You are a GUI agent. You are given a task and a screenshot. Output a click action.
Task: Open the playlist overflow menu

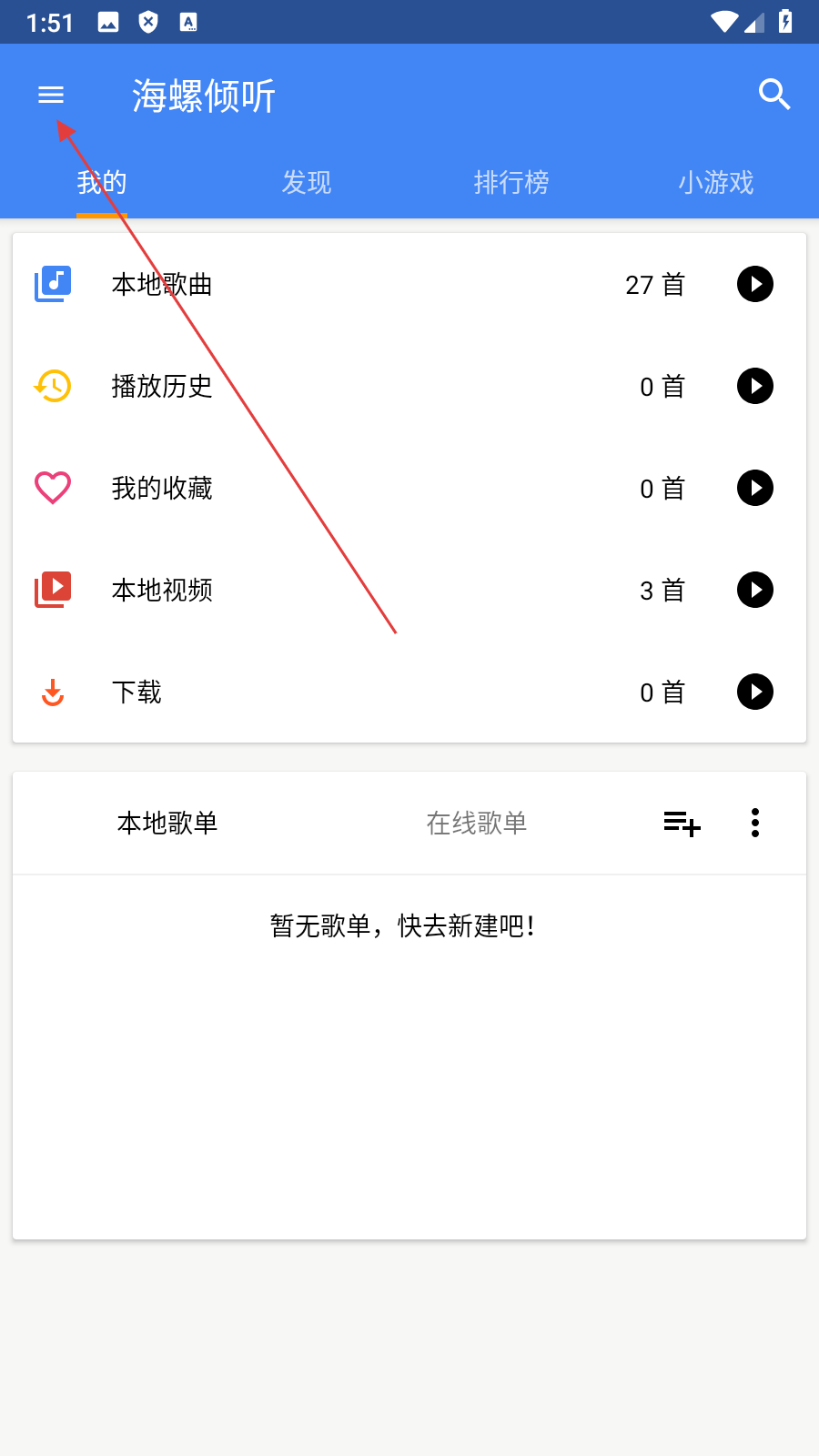(755, 823)
